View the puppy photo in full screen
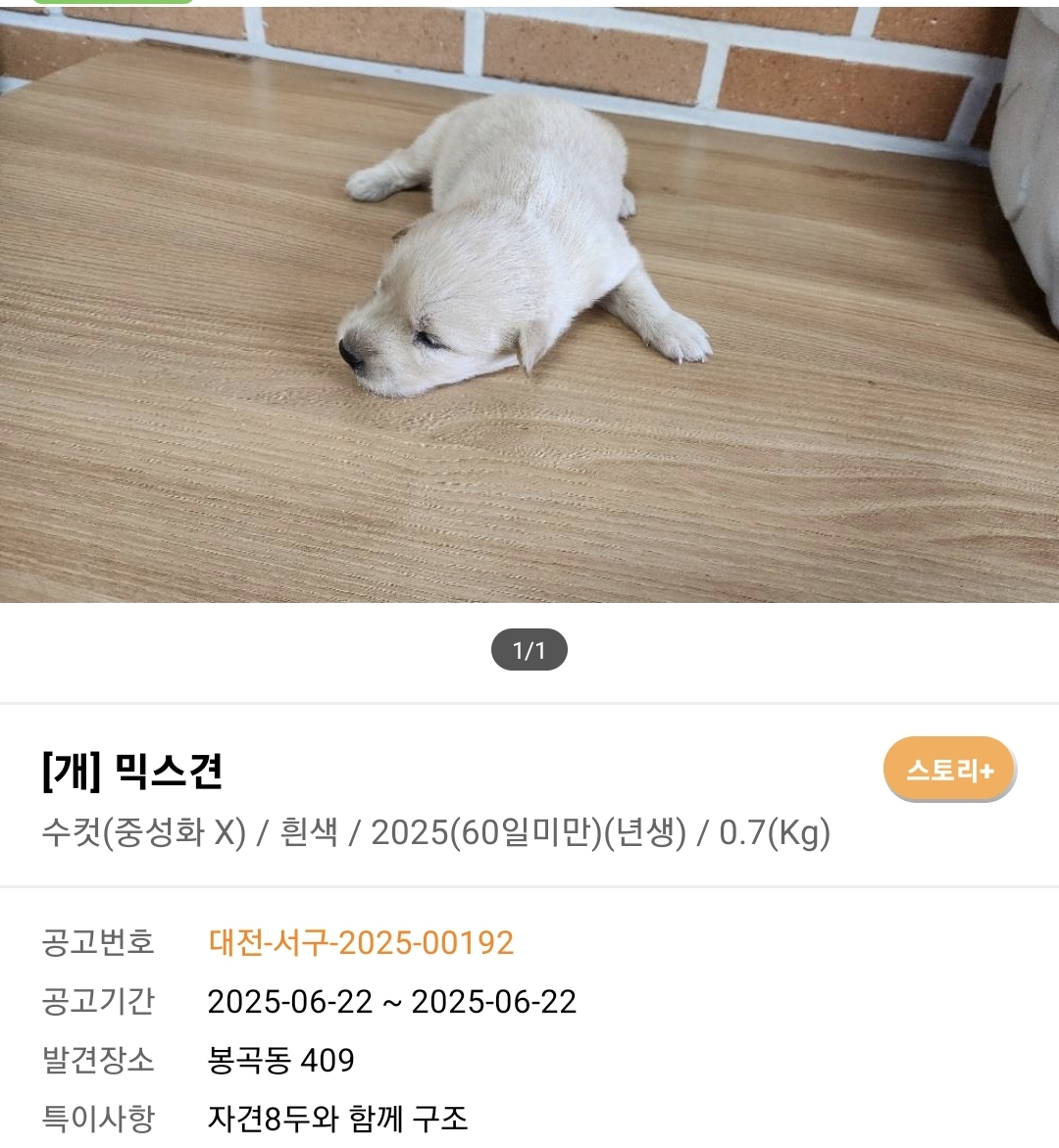 click(x=529, y=304)
